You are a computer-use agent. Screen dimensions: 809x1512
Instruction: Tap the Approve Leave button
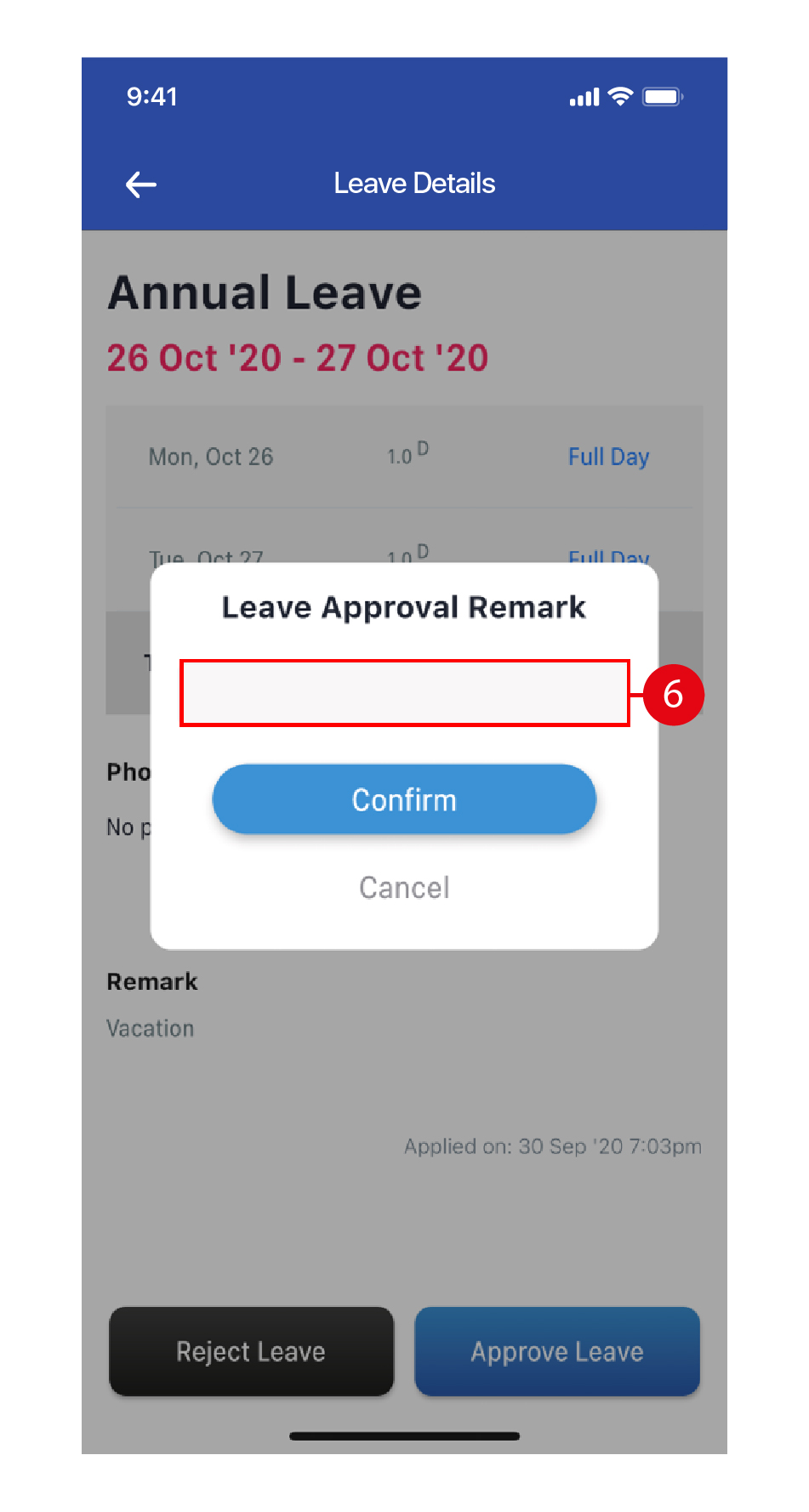tap(557, 1351)
